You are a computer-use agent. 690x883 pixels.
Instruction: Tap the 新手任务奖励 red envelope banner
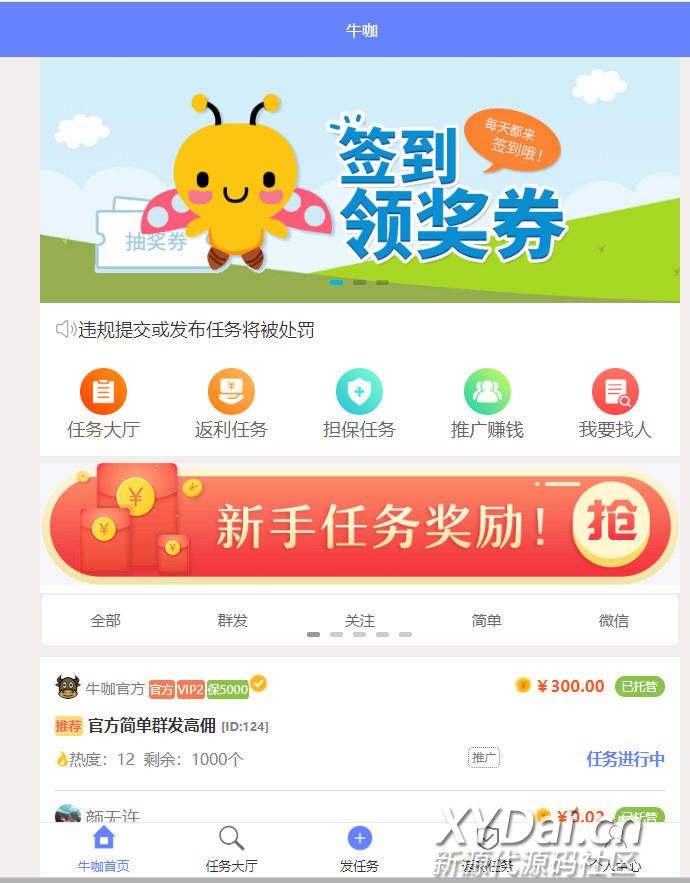point(360,525)
